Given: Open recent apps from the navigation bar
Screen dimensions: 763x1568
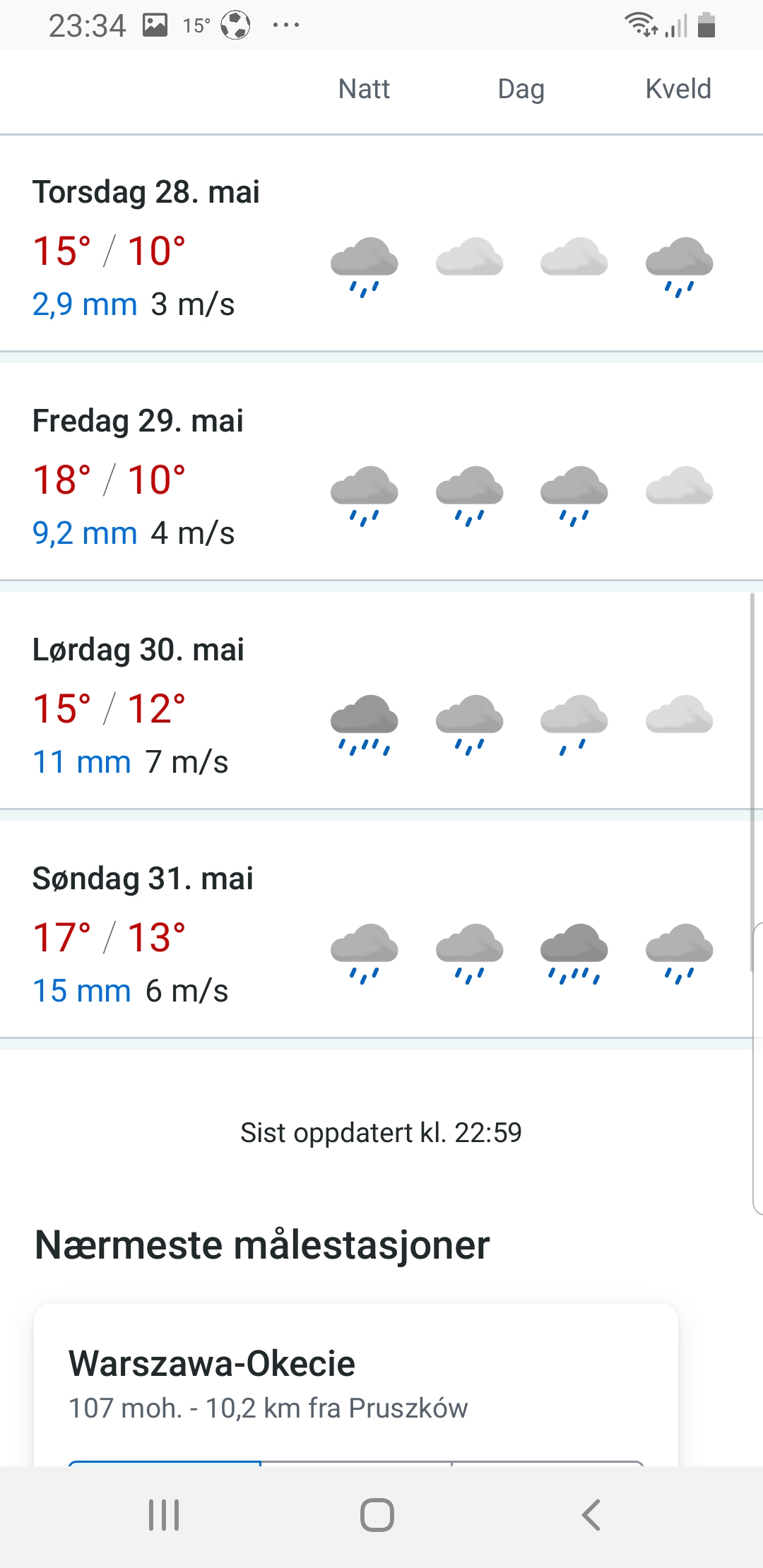Looking at the screenshot, I should tap(164, 1515).
